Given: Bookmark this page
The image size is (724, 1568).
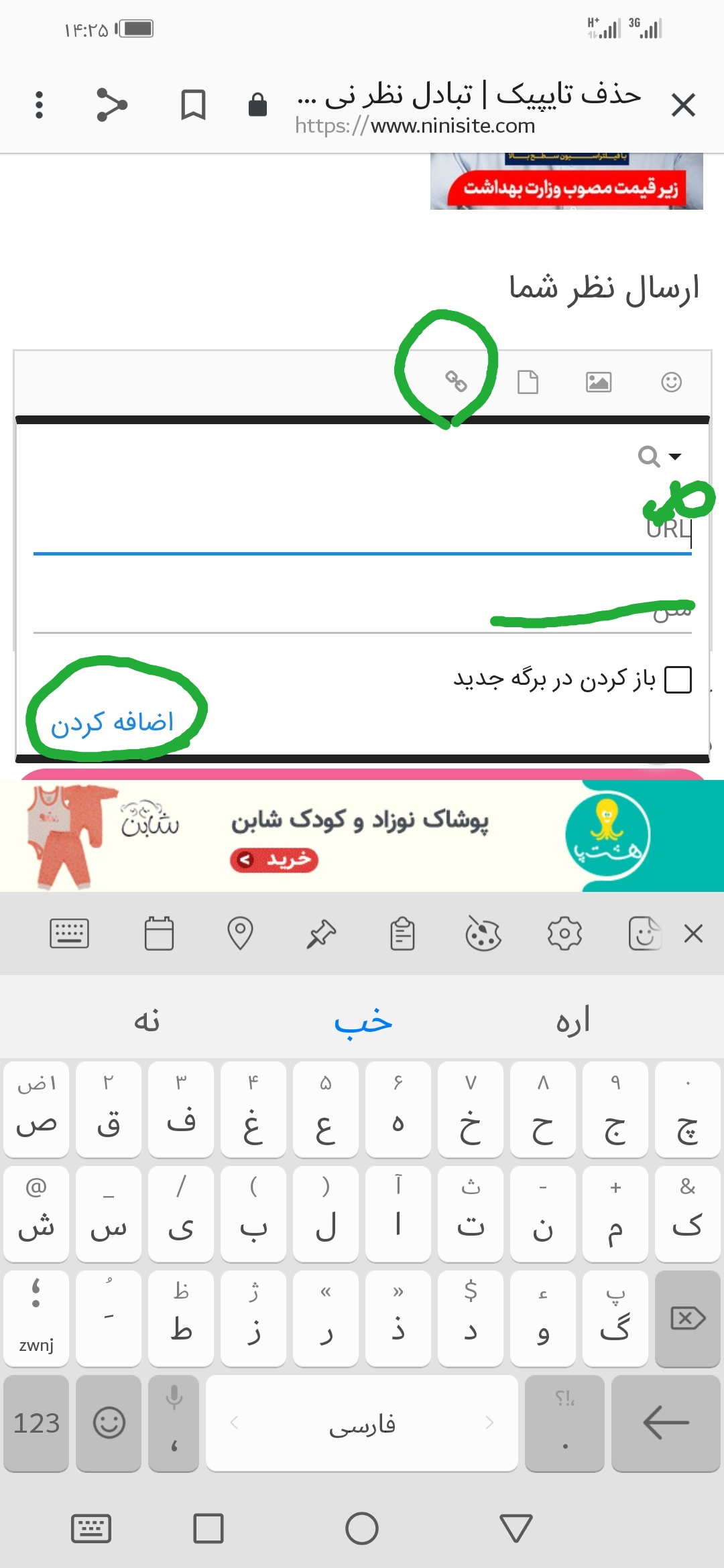Looking at the screenshot, I should click(193, 105).
